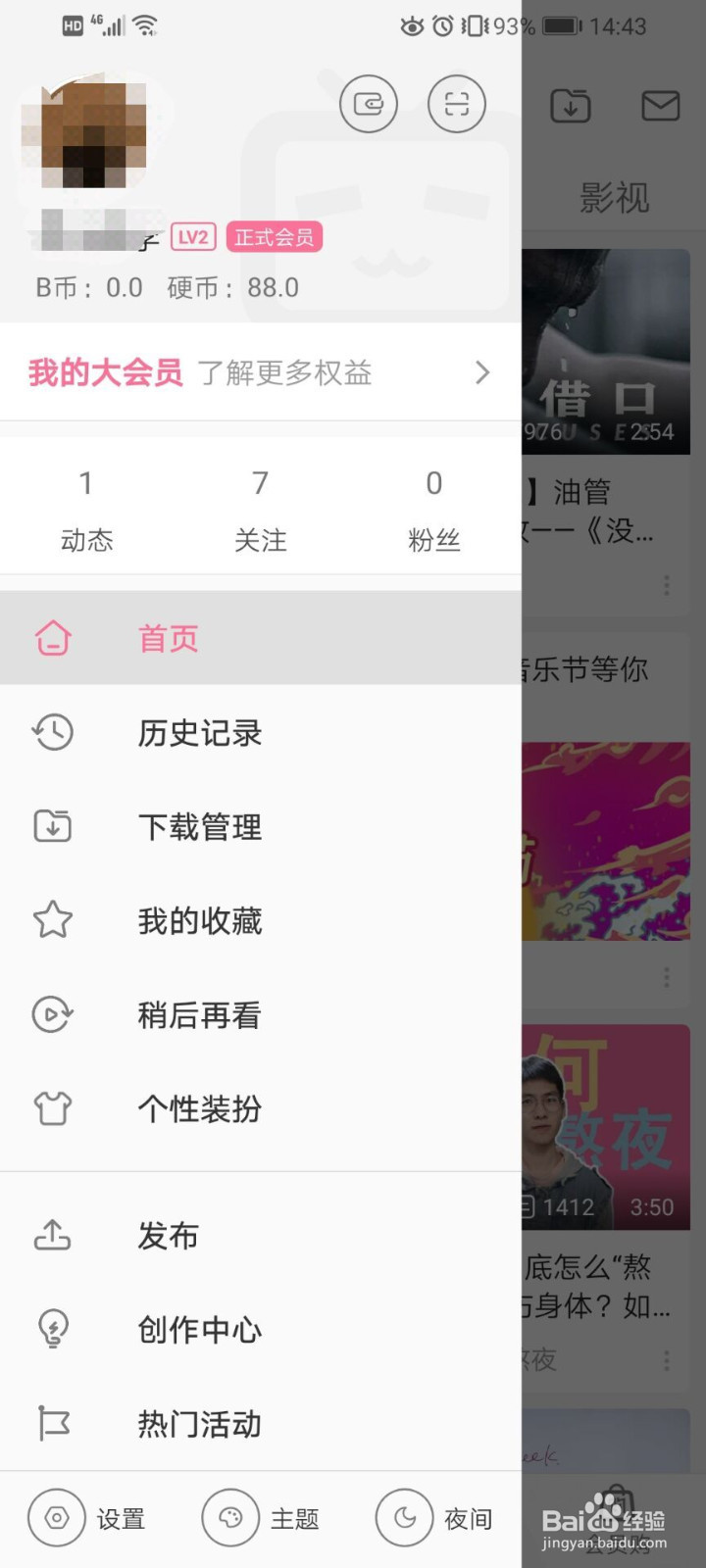Open the 正式会员 membership badge
706x1568 pixels.
(274, 236)
